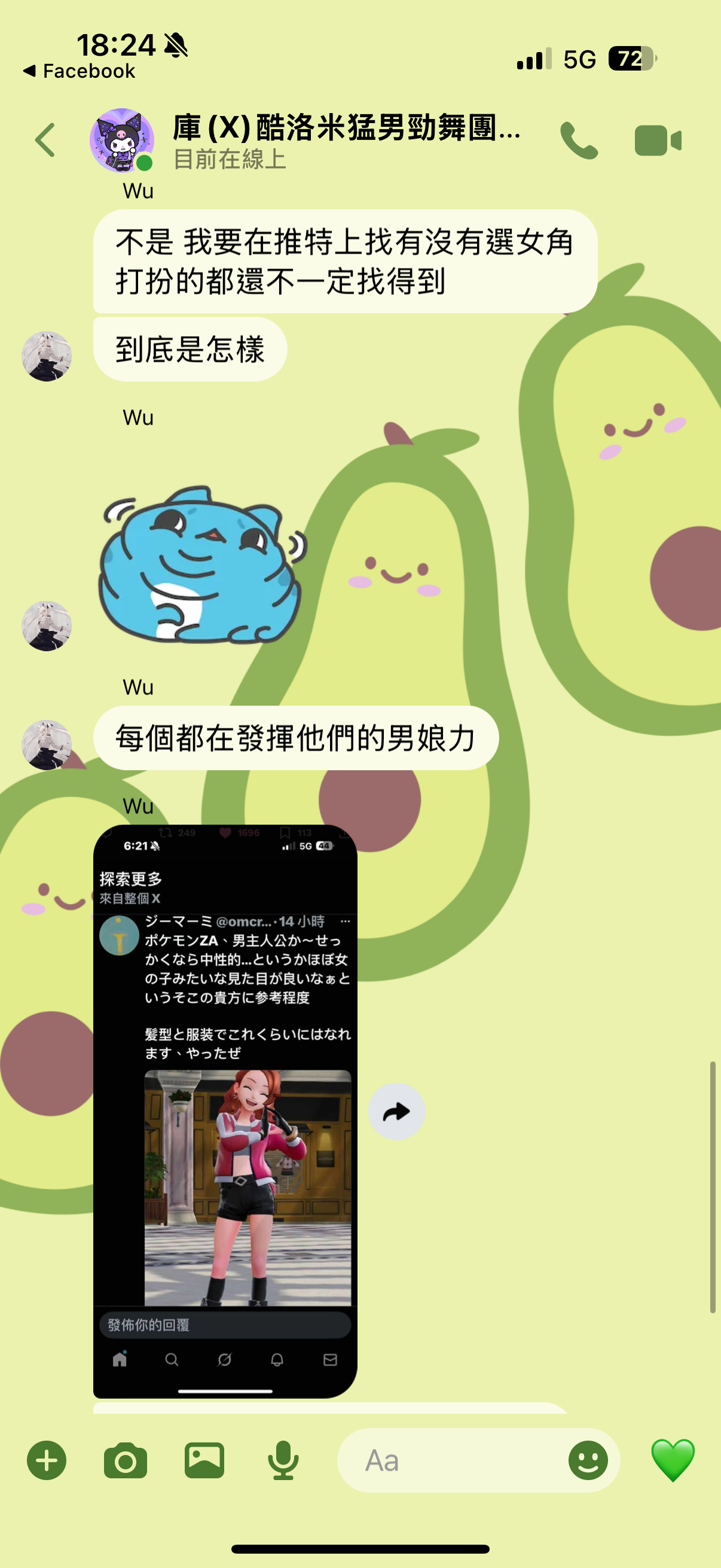View the blue dinosaur sticker
Image resolution: width=721 pixels, height=1568 pixels.
[x=201, y=565]
